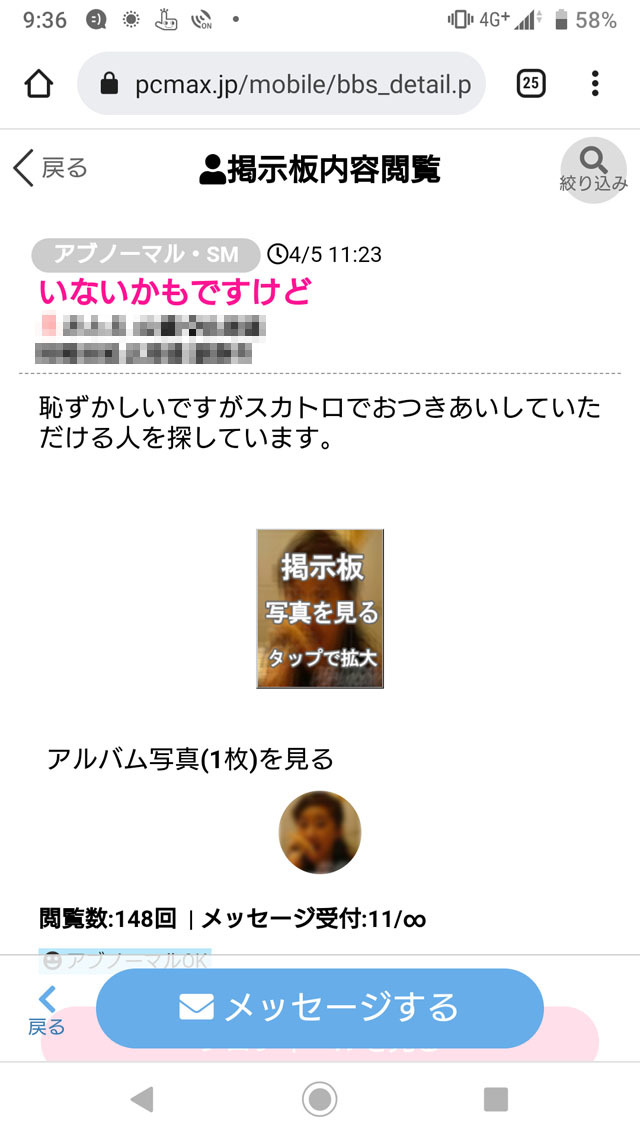
Task: Open the browser tab switcher
Action: point(532,85)
